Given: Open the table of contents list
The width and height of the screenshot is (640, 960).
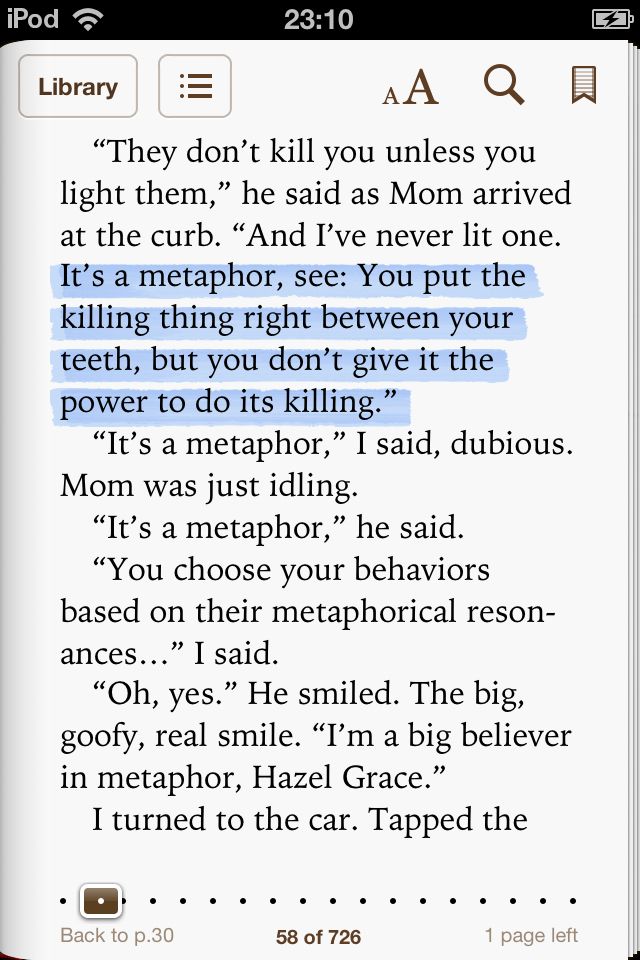Looking at the screenshot, I should (195, 87).
